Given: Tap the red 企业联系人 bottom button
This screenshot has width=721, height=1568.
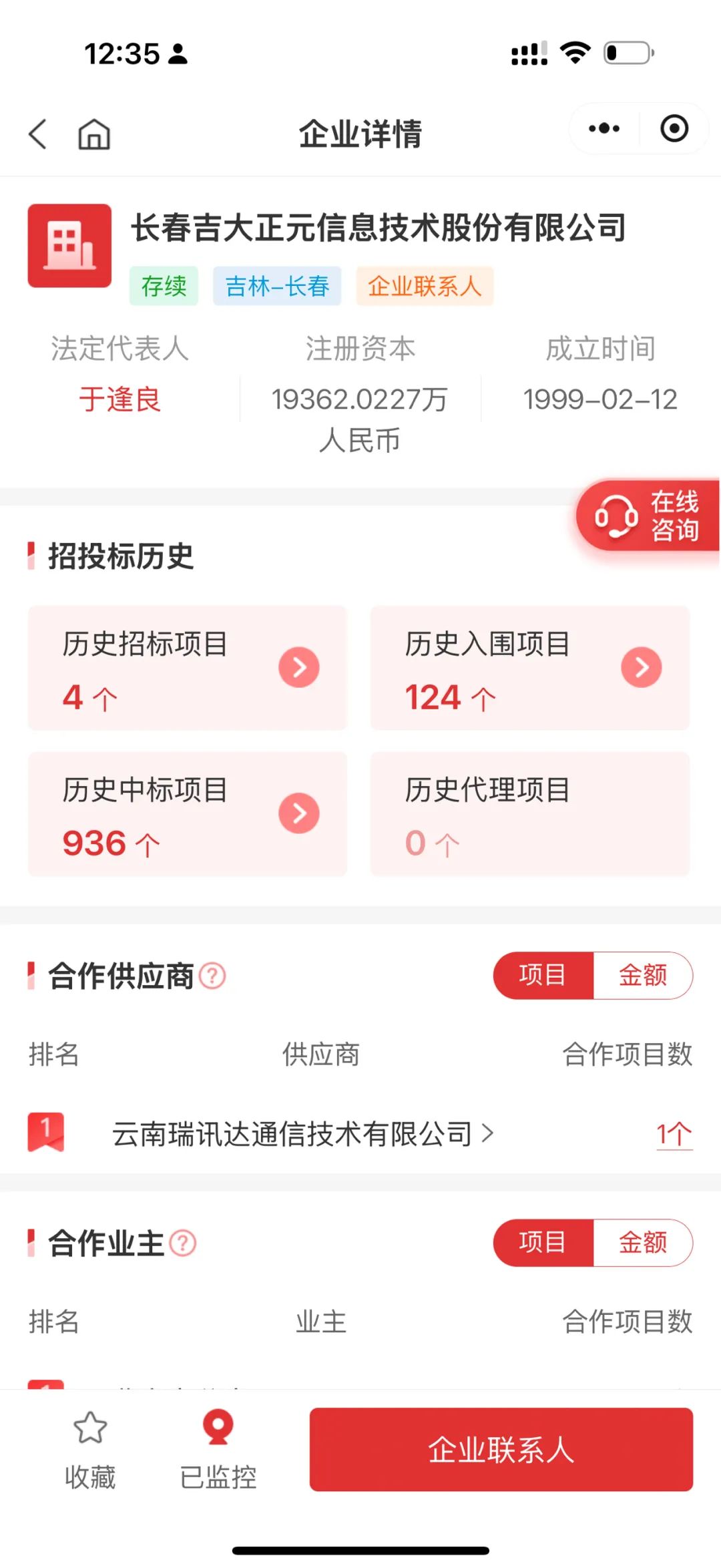Looking at the screenshot, I should point(501,1450).
